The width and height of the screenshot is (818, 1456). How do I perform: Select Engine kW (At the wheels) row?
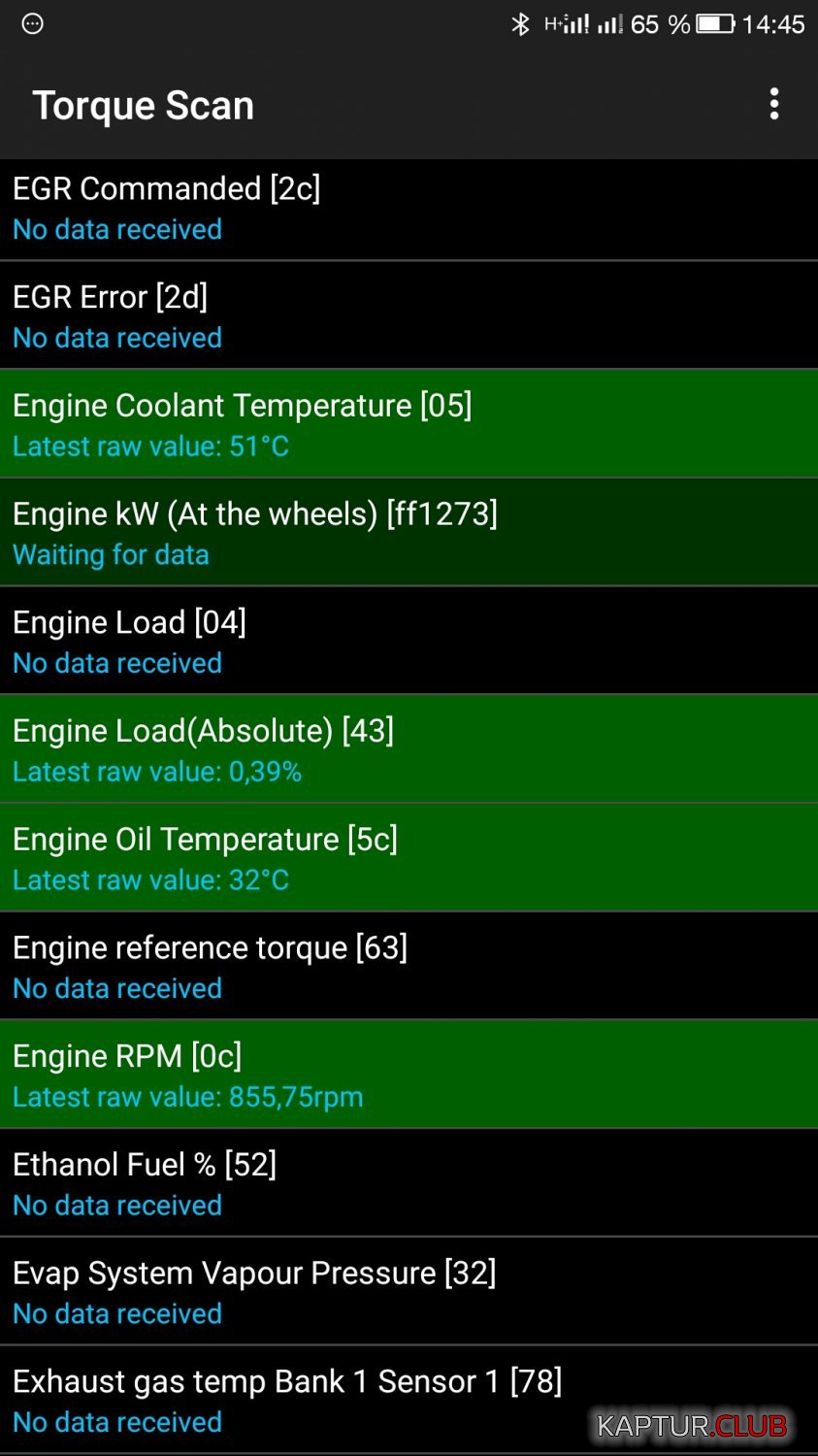pyautogui.click(x=409, y=533)
